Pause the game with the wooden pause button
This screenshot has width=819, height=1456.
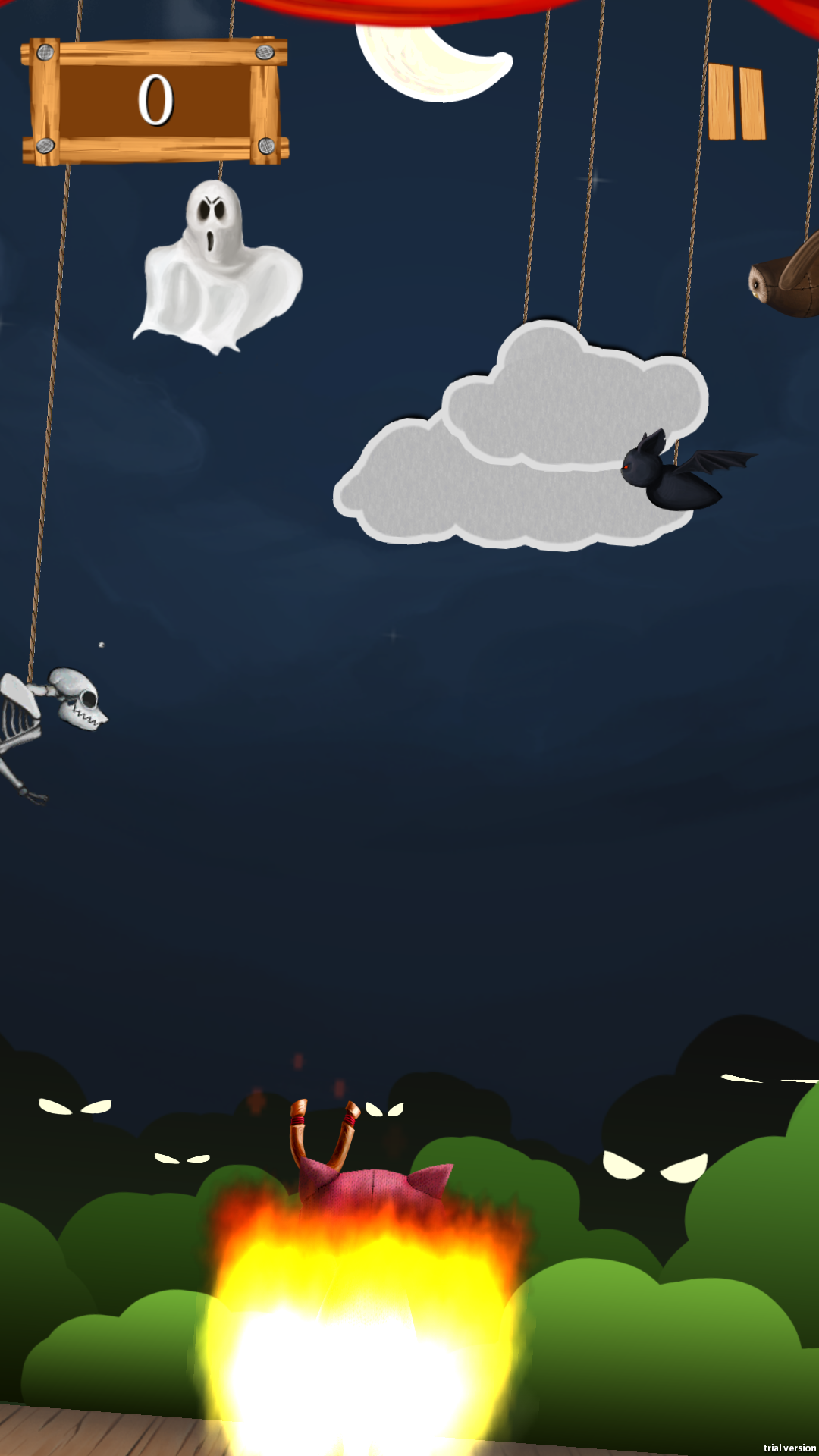tap(736, 102)
